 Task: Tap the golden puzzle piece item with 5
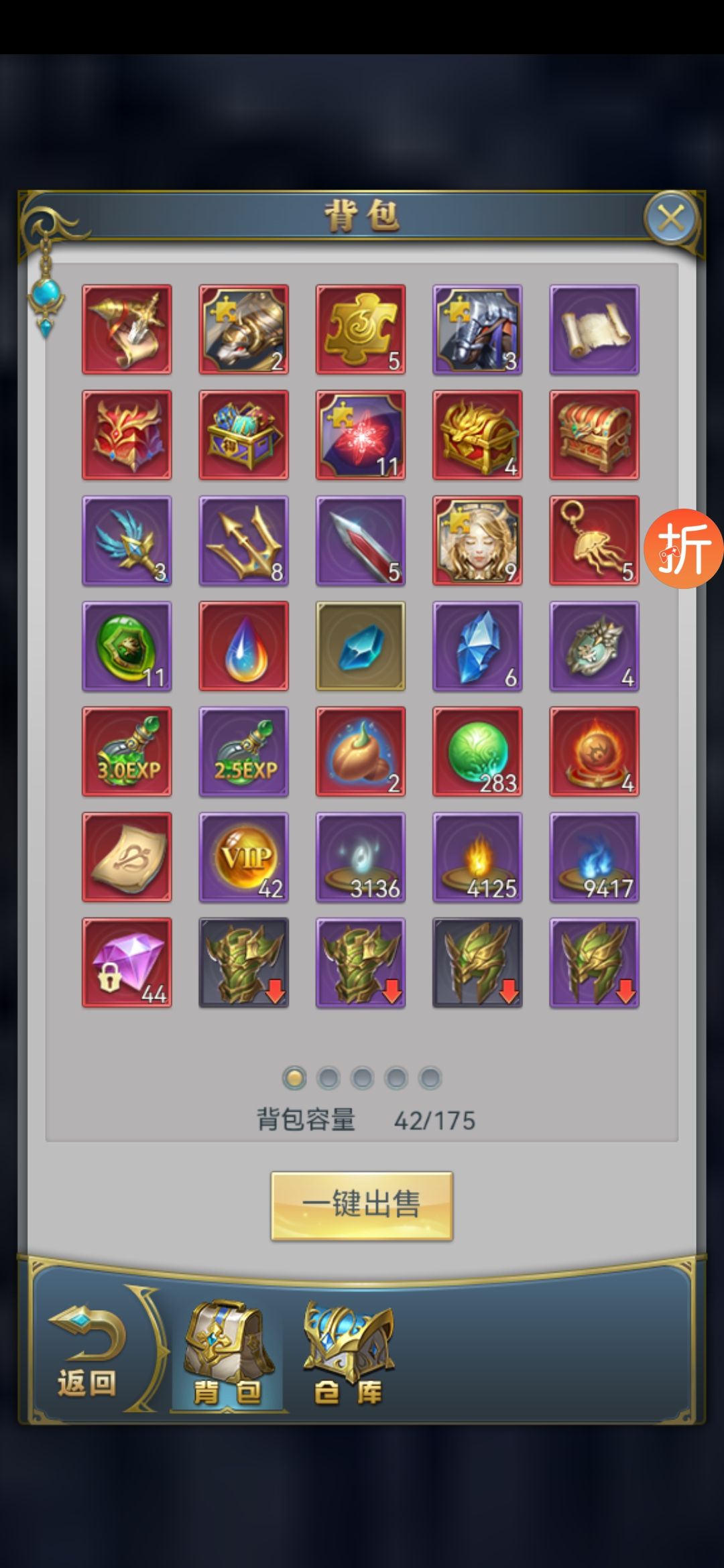(x=361, y=329)
